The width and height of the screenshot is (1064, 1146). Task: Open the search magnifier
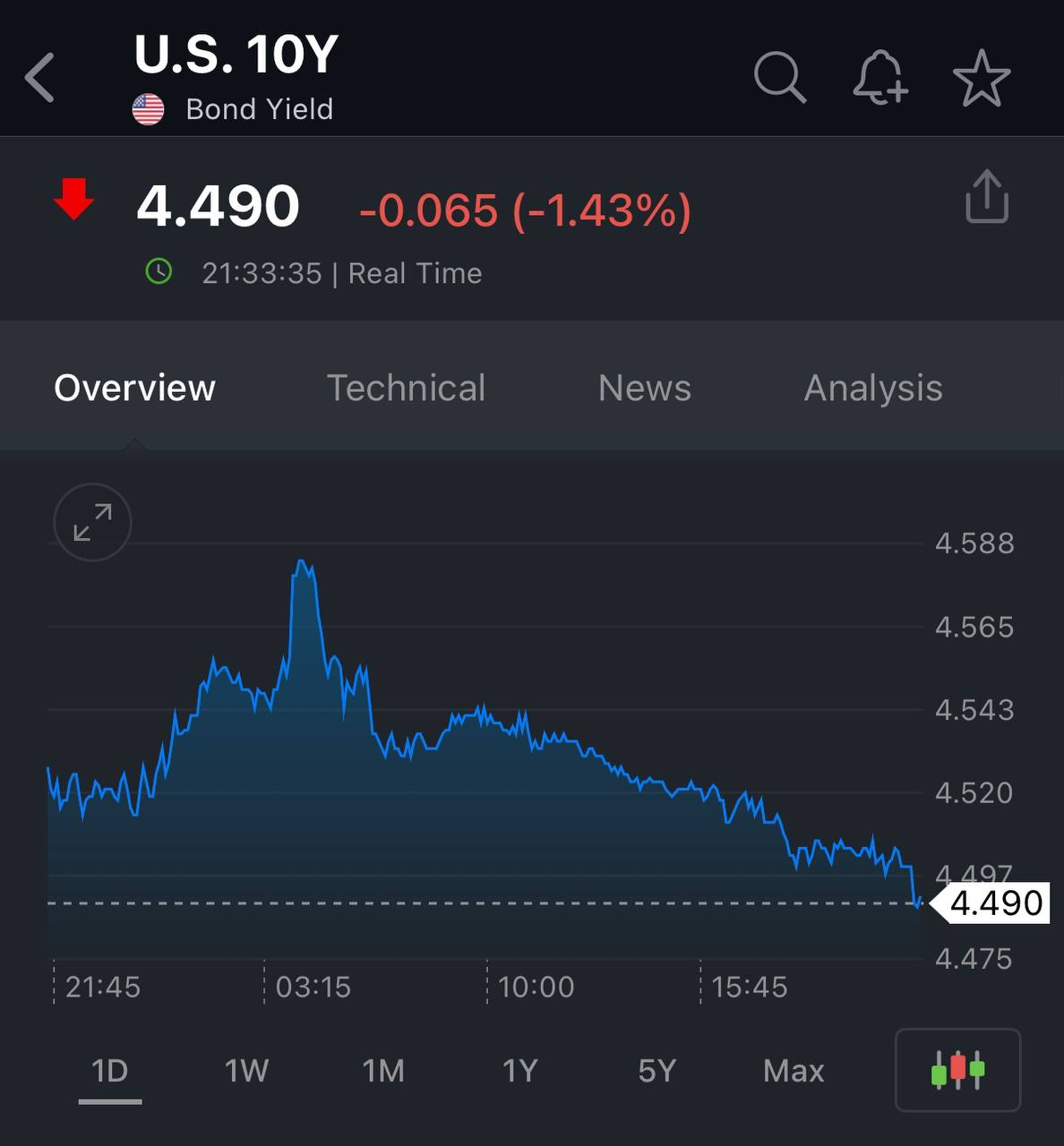point(780,78)
